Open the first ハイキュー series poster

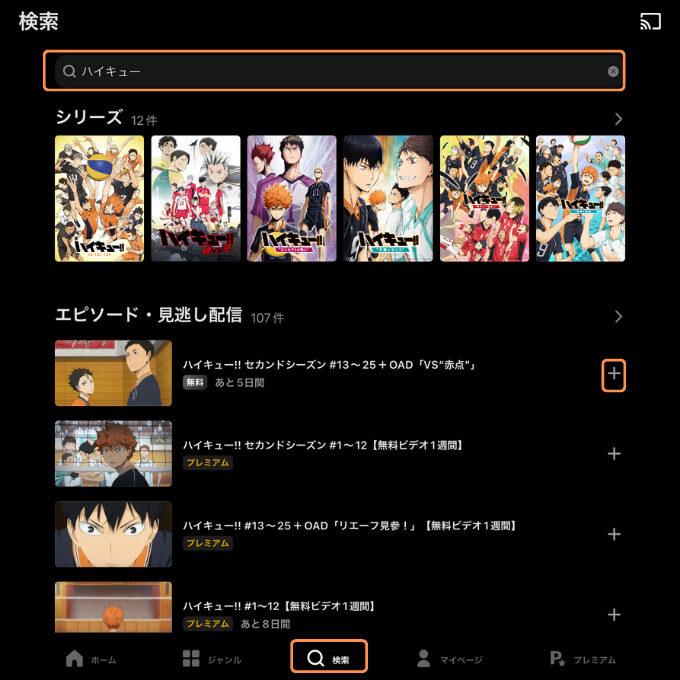coord(99,198)
